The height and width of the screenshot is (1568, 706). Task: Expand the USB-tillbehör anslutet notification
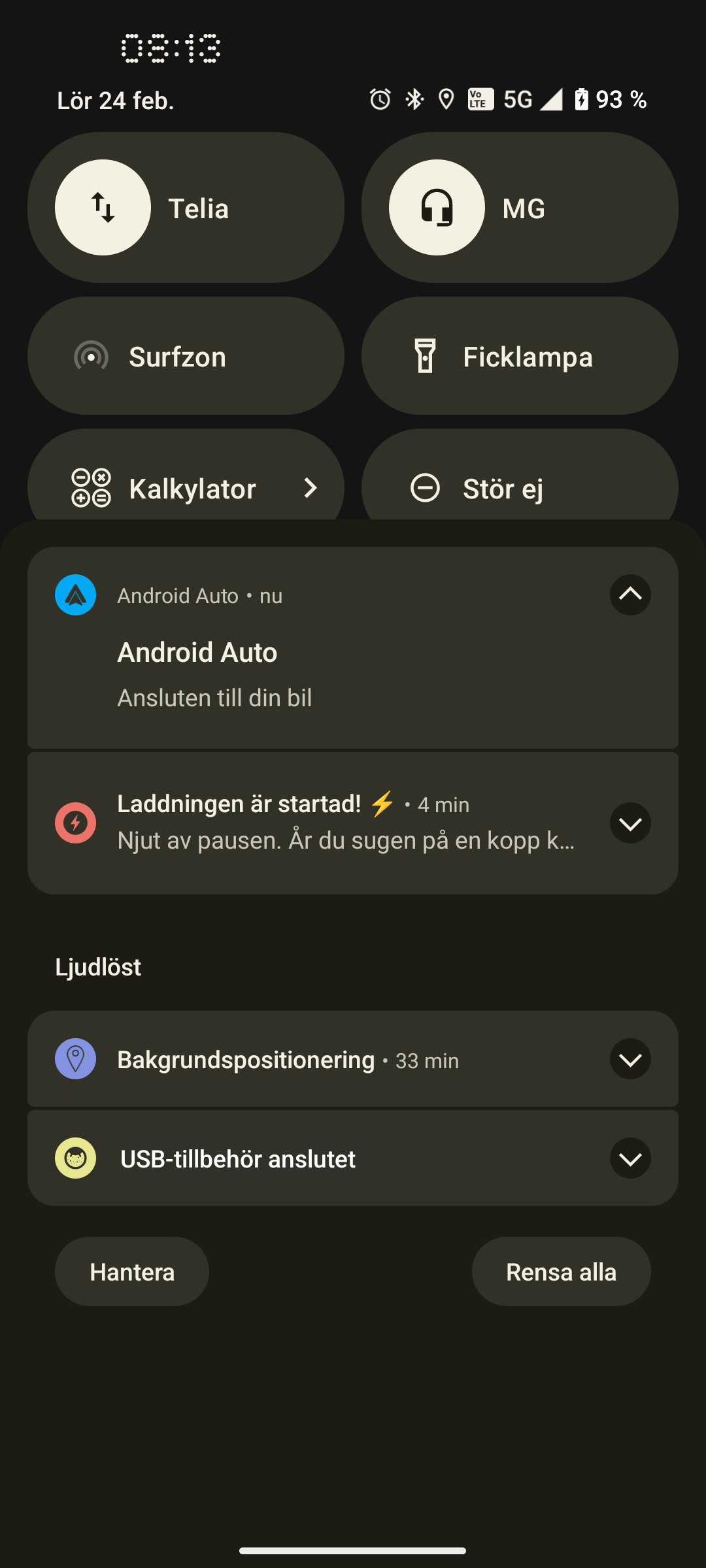(630, 1158)
